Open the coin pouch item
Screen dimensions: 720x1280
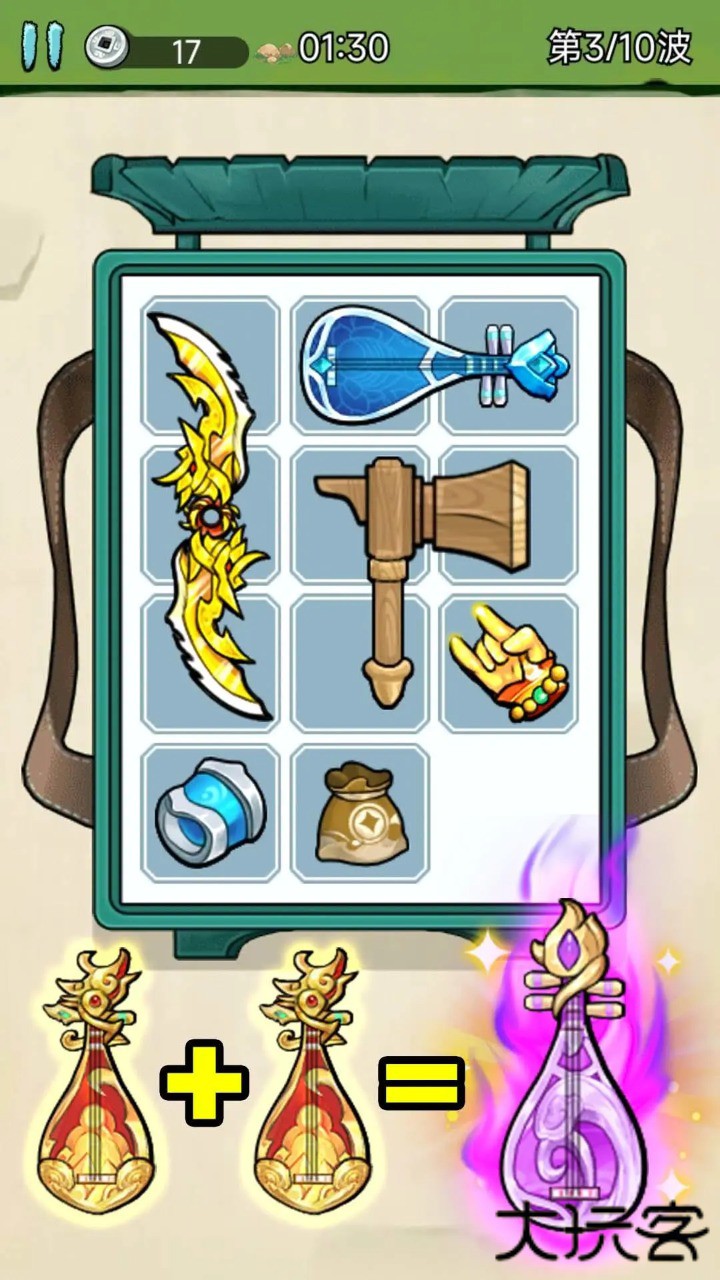click(x=360, y=813)
